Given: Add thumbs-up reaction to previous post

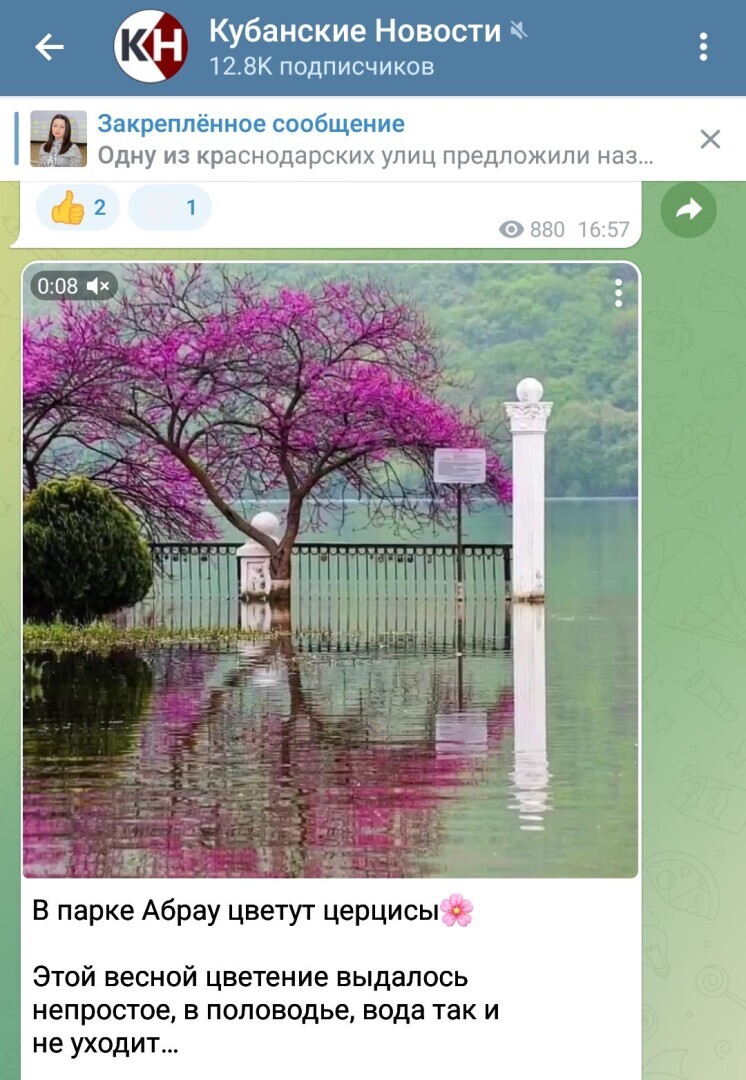Looking at the screenshot, I should [78, 208].
